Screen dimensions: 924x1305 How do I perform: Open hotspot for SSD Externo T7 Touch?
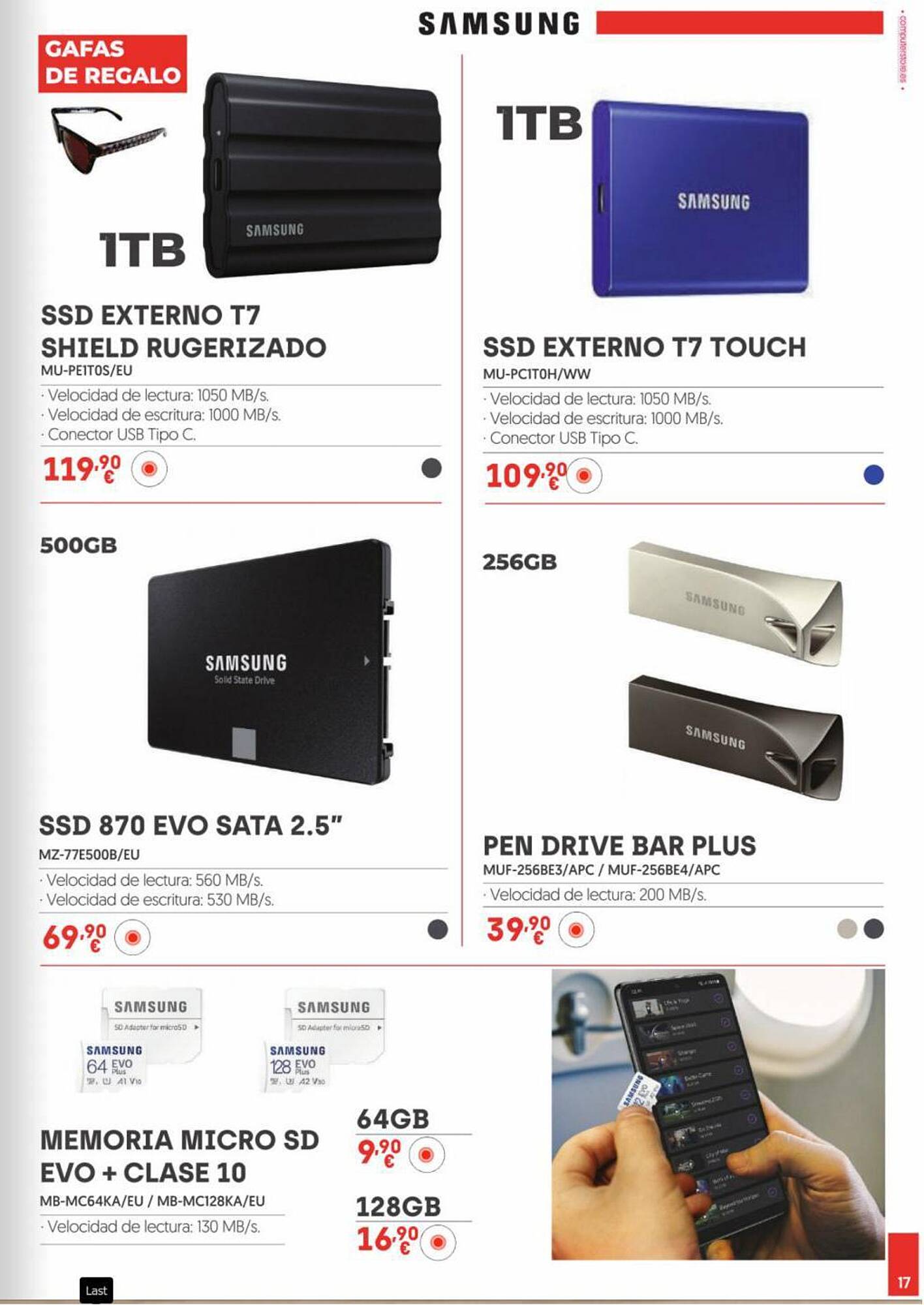click(x=584, y=476)
